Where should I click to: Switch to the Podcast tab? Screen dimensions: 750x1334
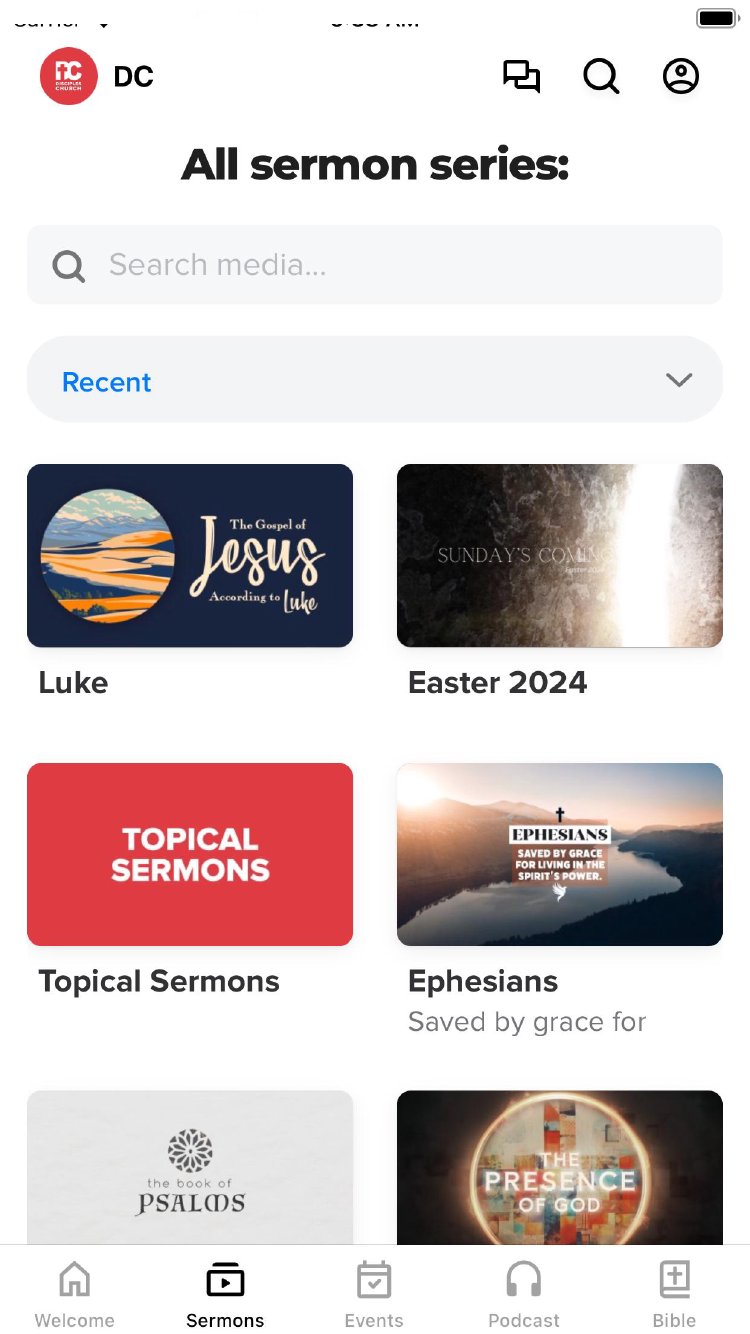[524, 1293]
